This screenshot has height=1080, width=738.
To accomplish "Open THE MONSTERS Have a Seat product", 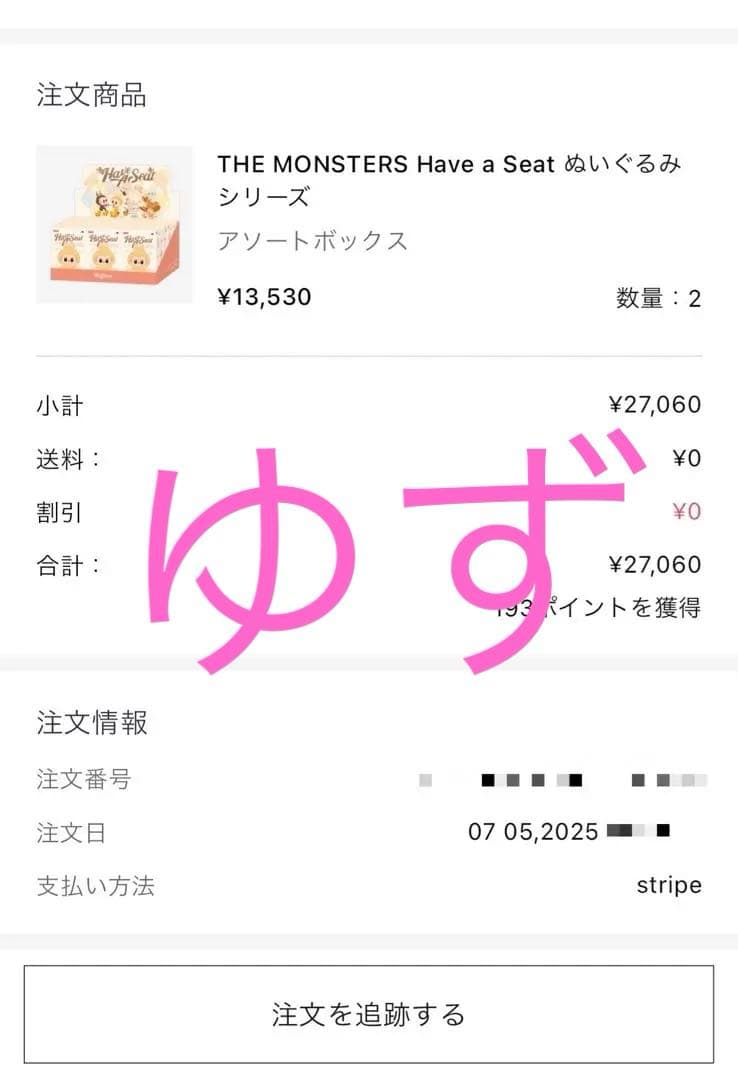I will point(449,180).
